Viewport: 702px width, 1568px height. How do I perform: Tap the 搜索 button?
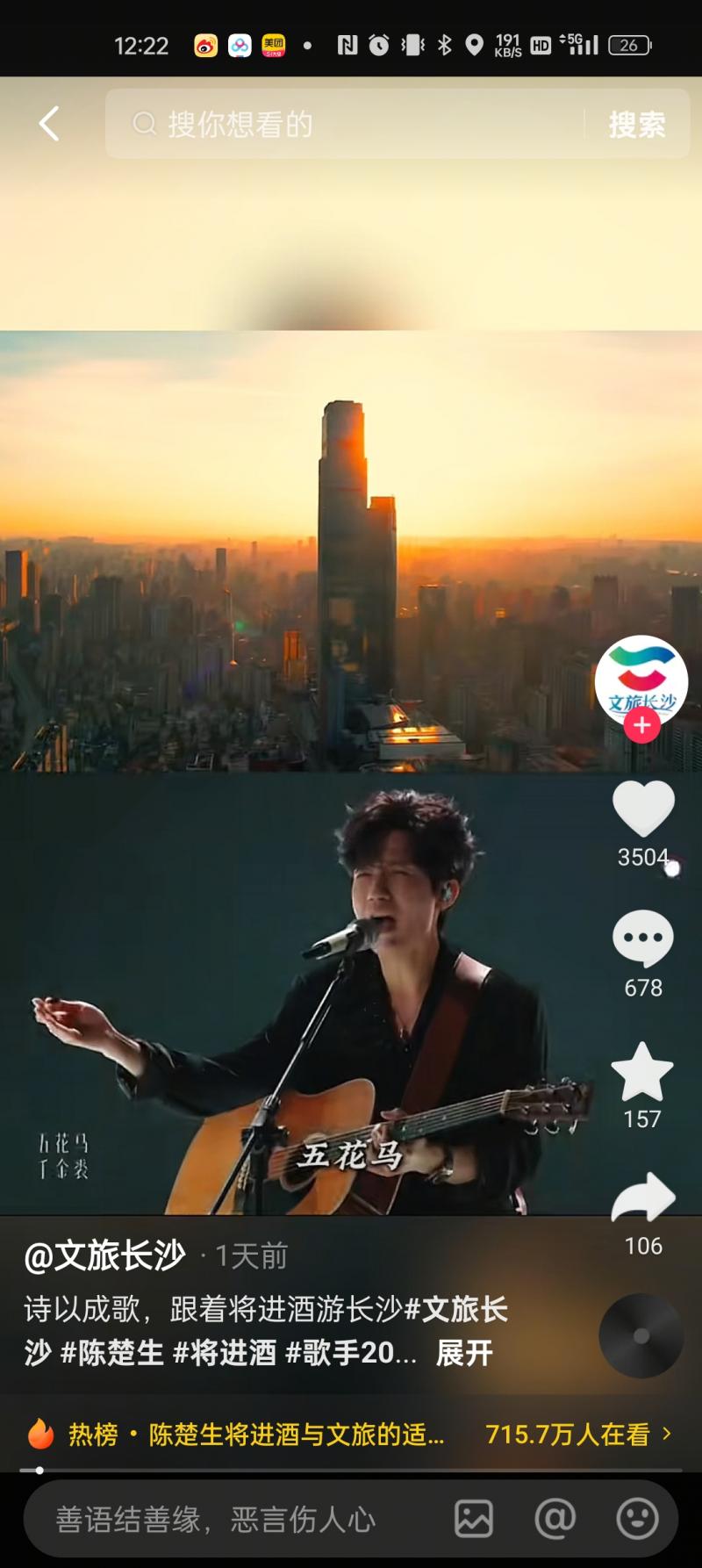pos(637,125)
